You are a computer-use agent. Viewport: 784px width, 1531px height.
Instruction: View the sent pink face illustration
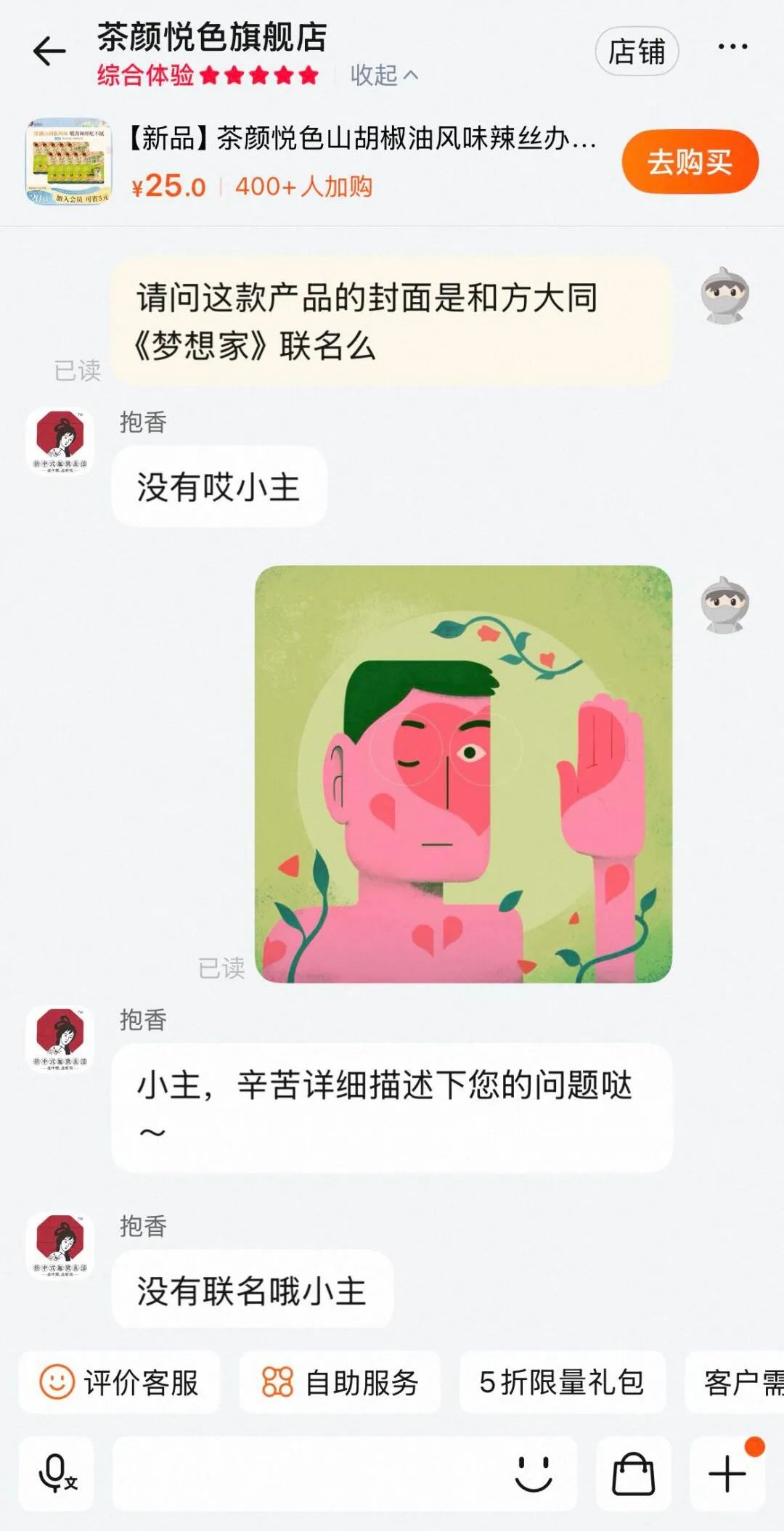(463, 774)
